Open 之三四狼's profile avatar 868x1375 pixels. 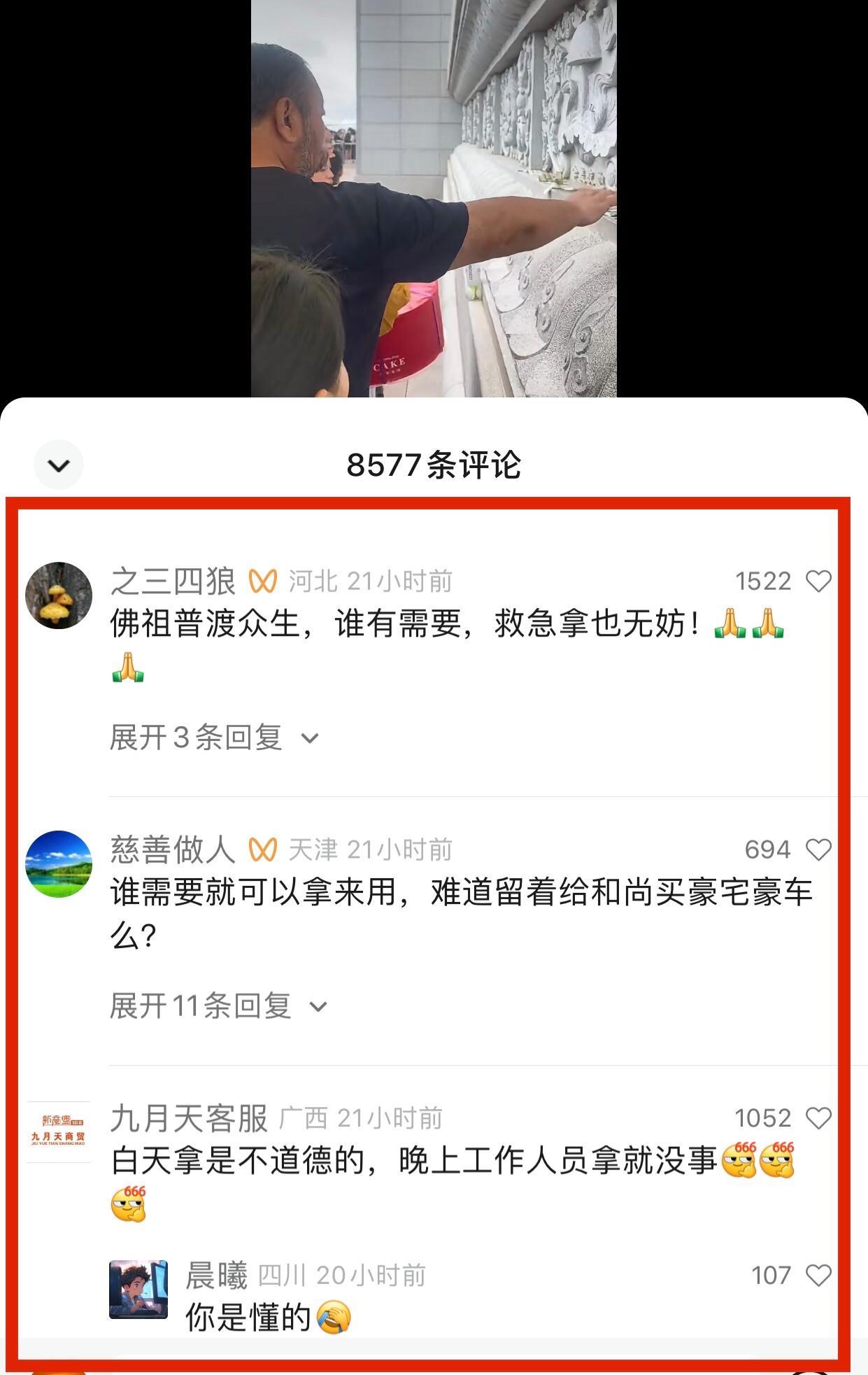(x=59, y=595)
